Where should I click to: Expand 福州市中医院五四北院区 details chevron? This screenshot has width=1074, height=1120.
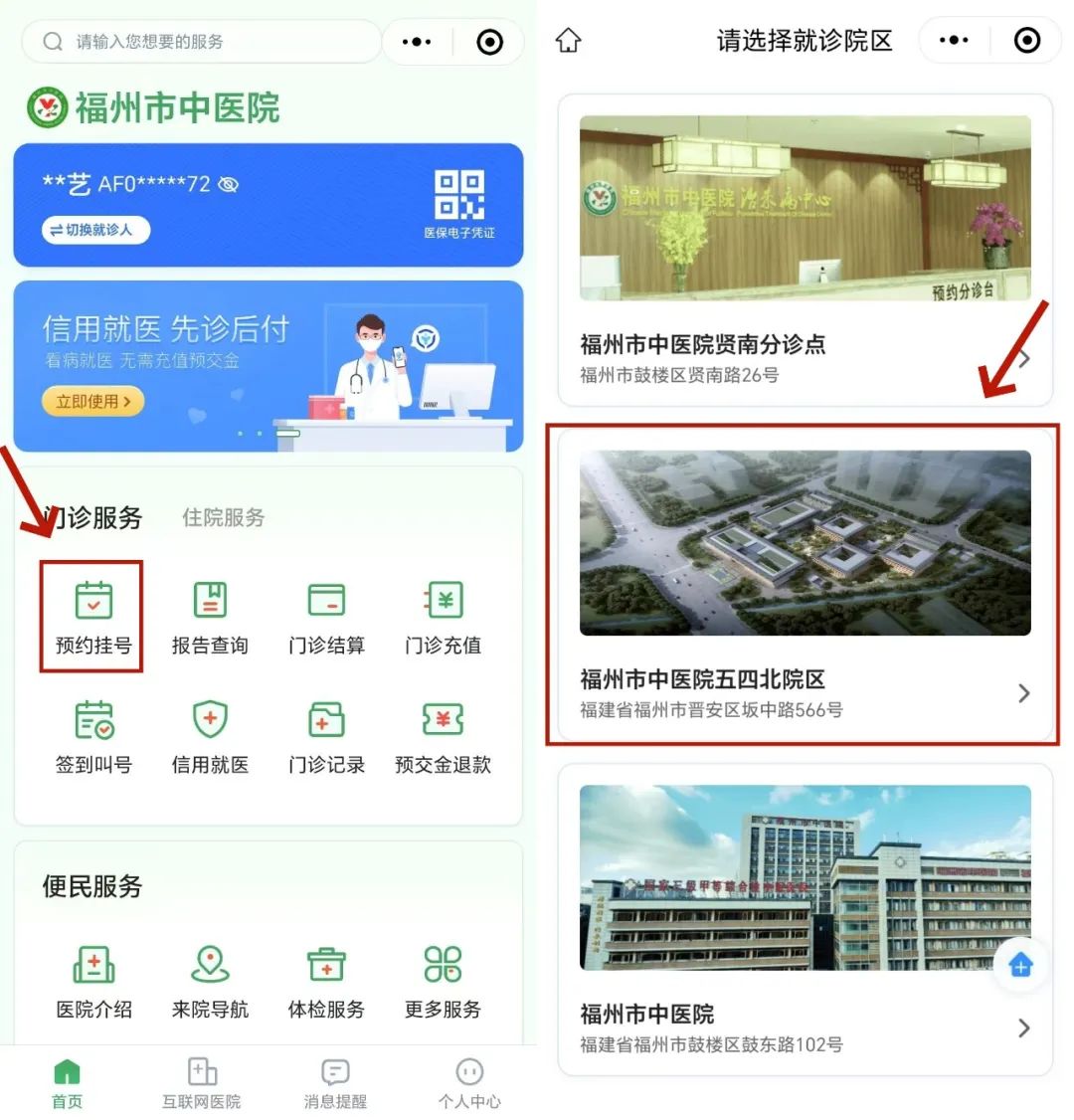pyautogui.click(x=1025, y=693)
